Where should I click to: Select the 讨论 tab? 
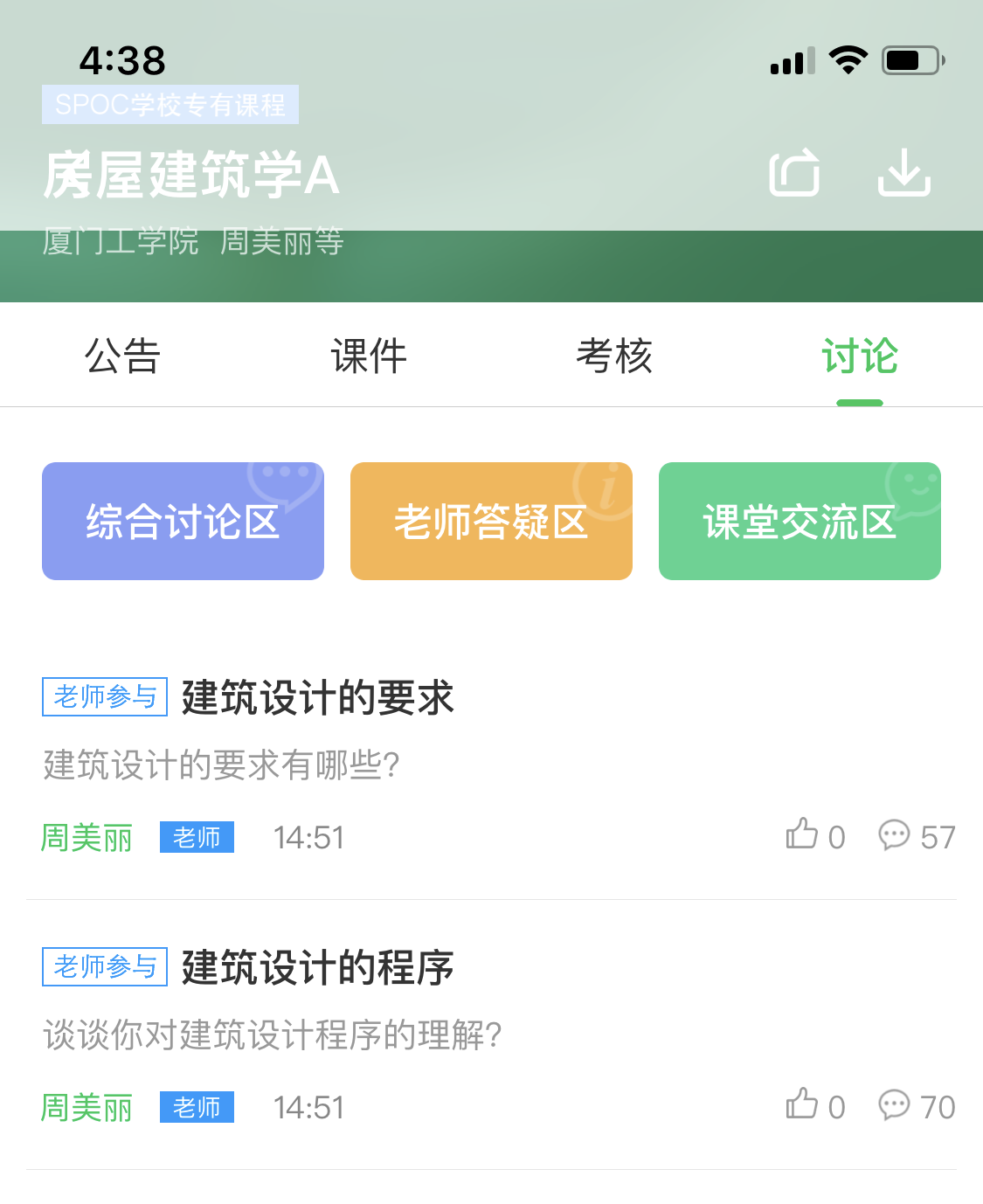point(860,356)
